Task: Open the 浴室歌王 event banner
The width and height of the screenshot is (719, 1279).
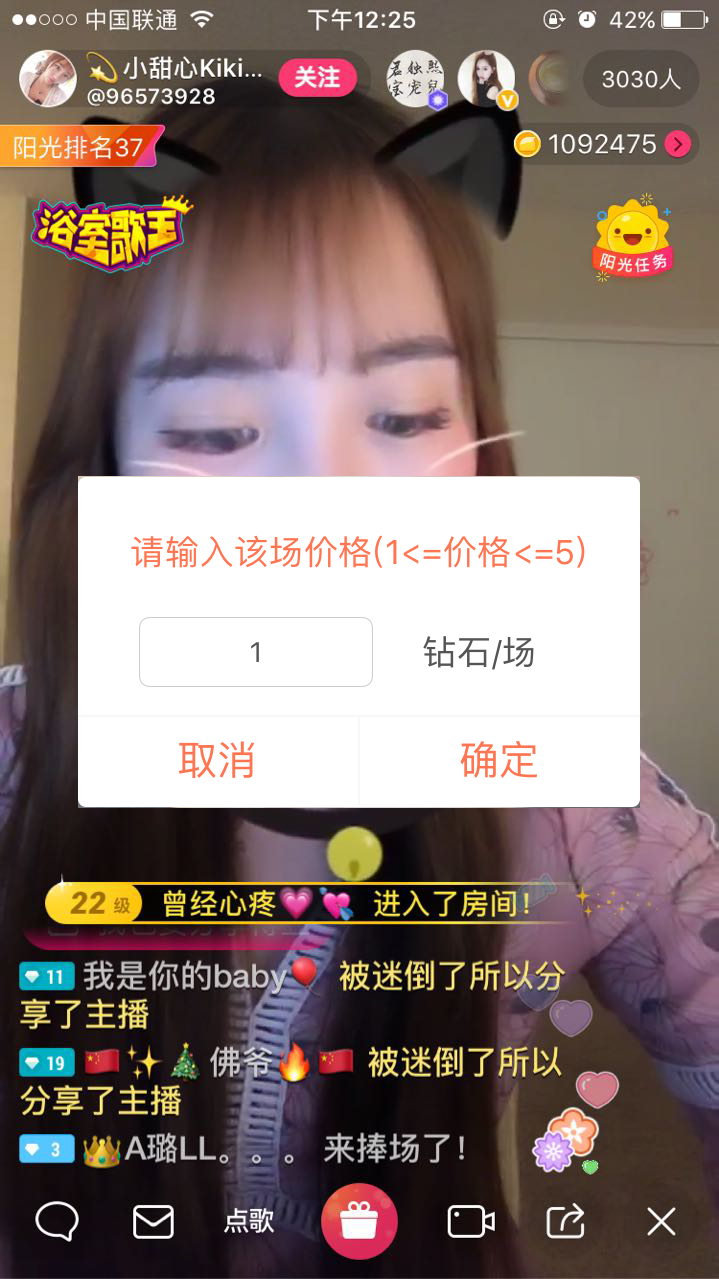Action: tap(110, 234)
